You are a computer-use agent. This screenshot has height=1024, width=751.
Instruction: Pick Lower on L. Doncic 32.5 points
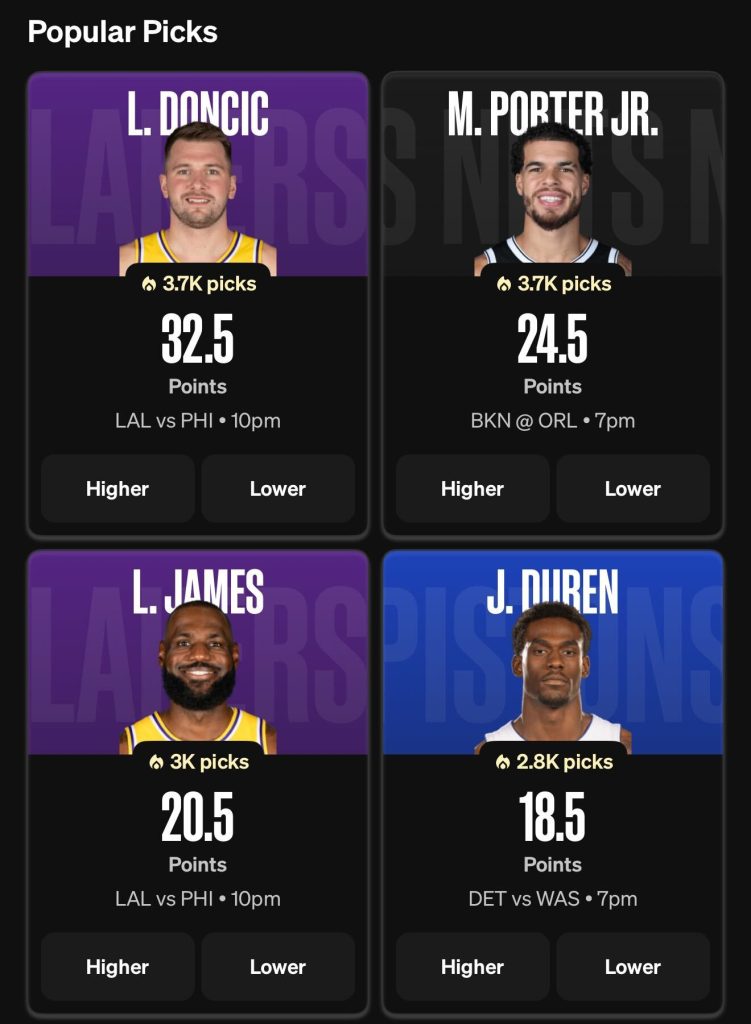point(278,489)
